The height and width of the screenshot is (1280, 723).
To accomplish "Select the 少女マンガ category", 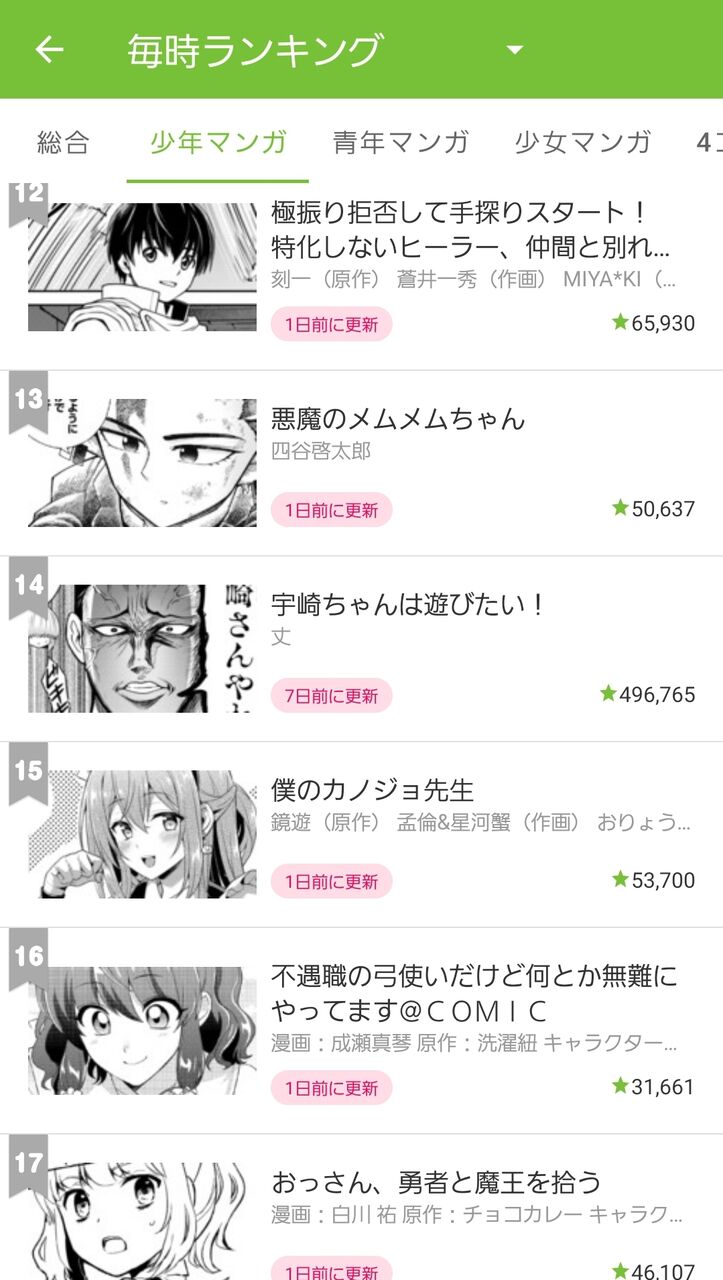I will tap(583, 143).
